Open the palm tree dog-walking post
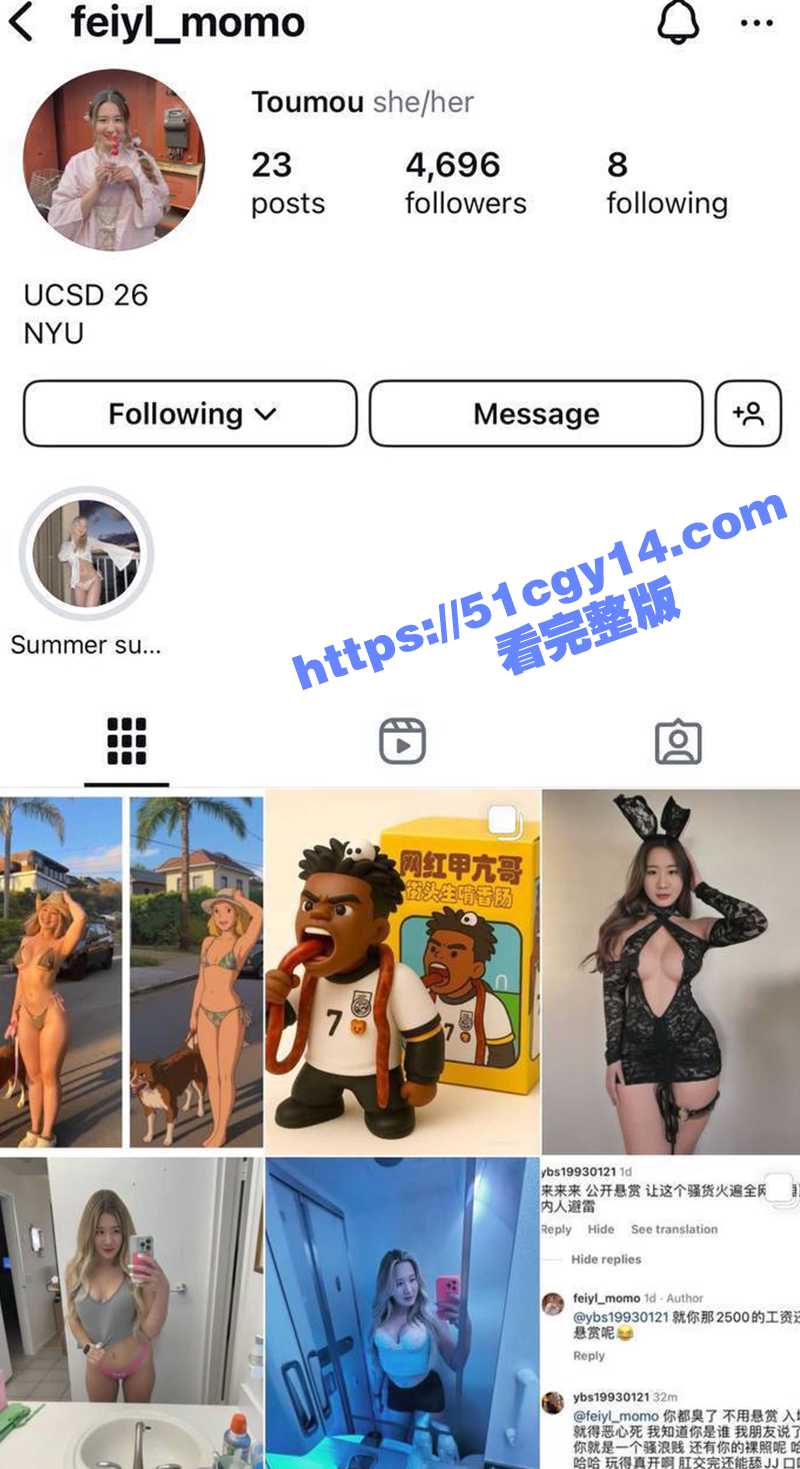Image resolution: width=800 pixels, height=1469 pixels. click(131, 970)
